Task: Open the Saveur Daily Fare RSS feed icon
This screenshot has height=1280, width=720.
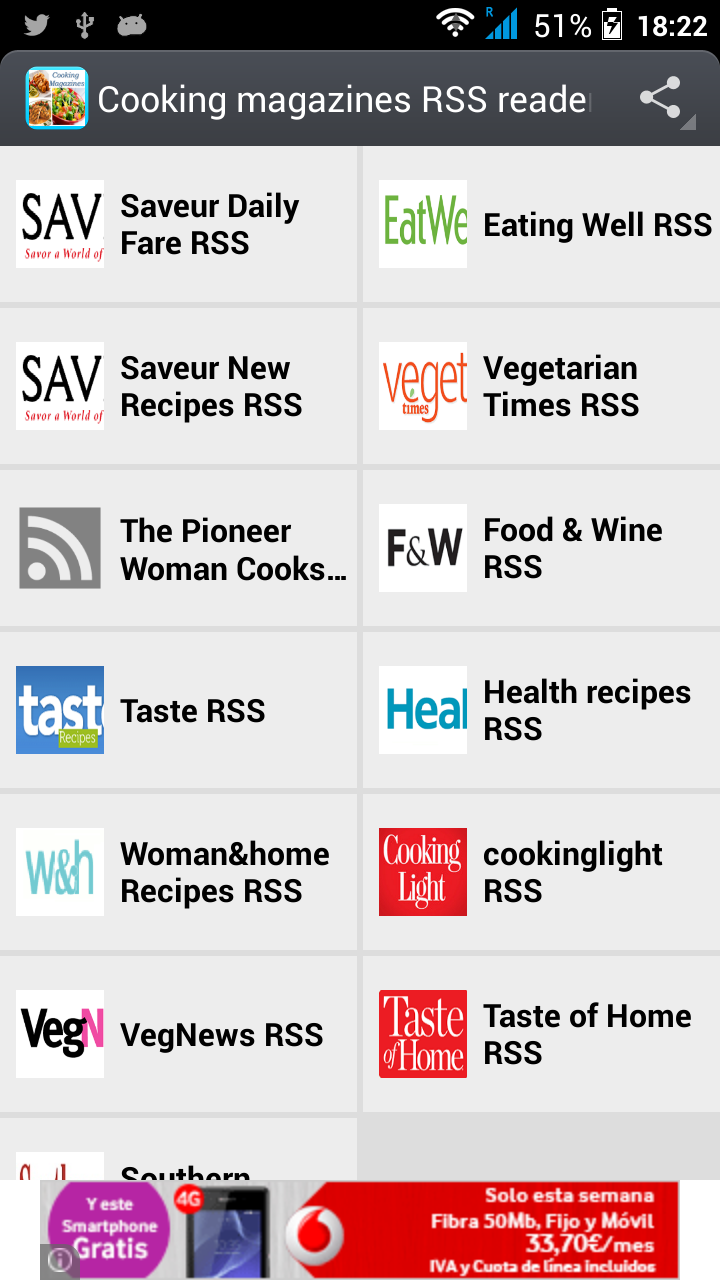Action: [59, 224]
